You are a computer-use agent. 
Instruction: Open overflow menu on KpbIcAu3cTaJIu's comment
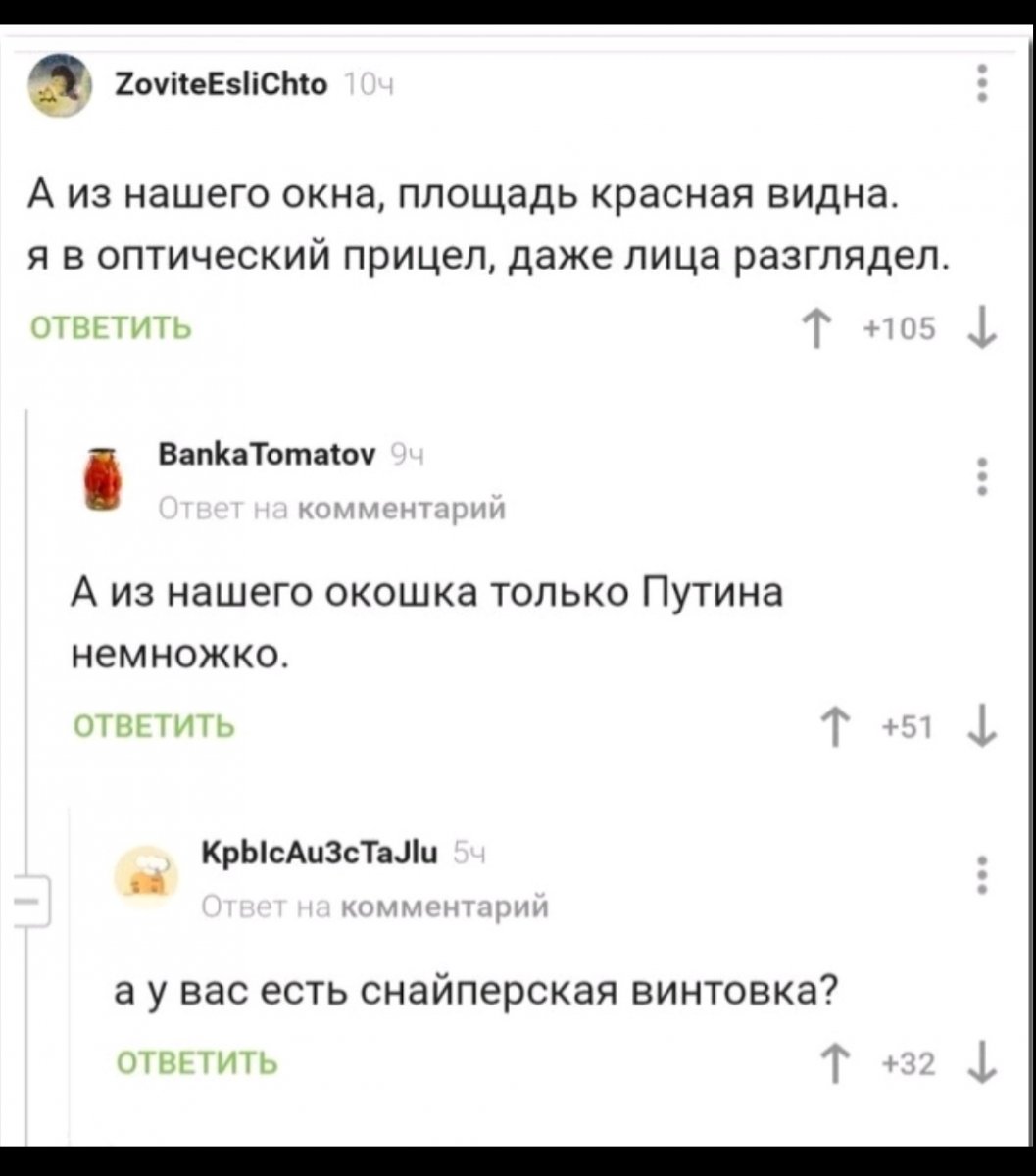985,874
